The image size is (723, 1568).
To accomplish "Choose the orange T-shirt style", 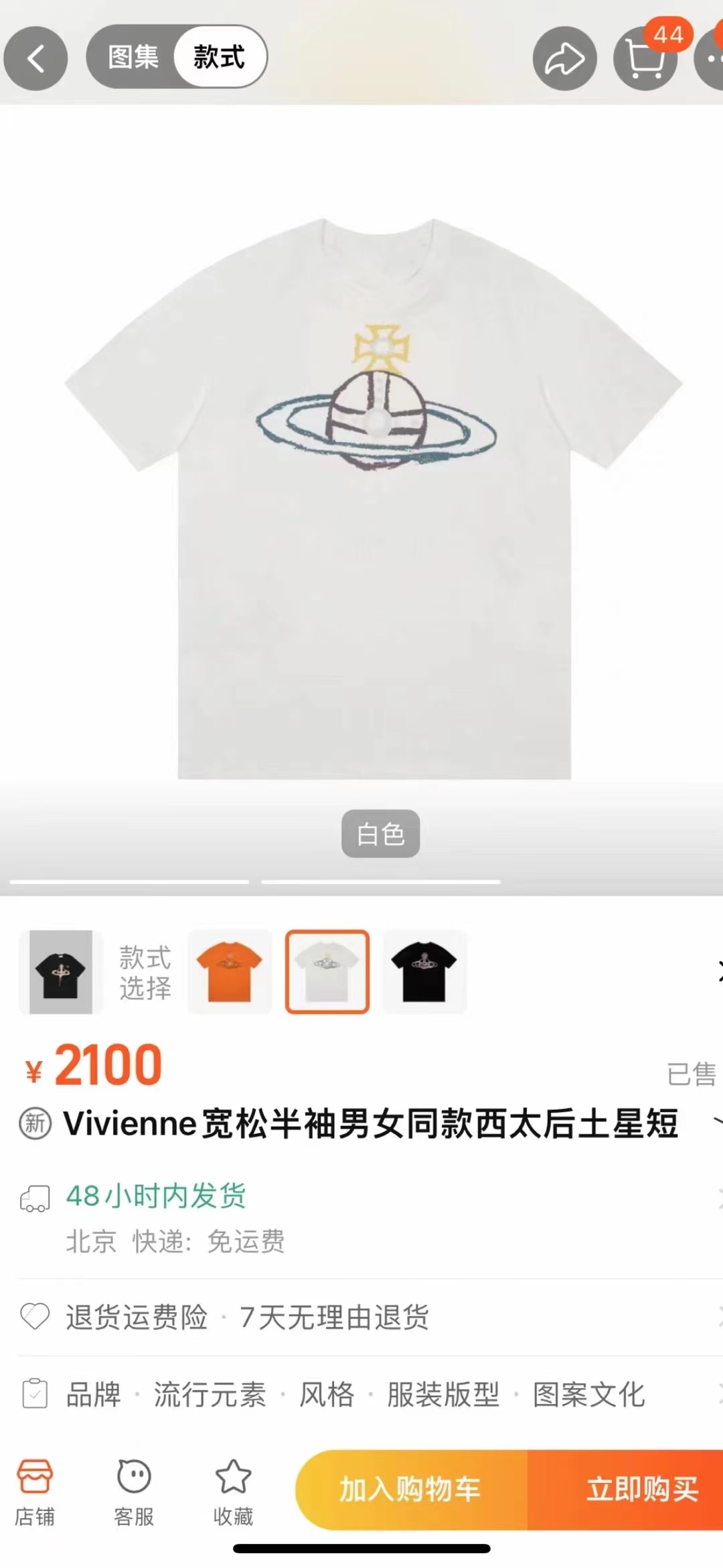I will [230, 971].
